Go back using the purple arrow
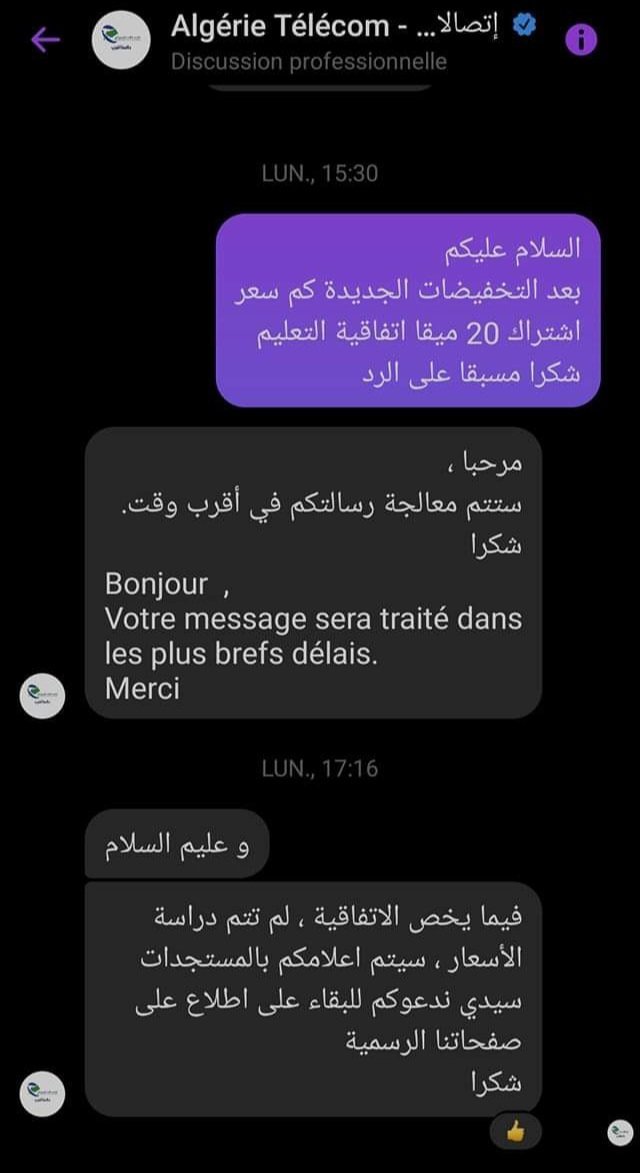Screen dimensions: 640x1173 click(x=45, y=41)
